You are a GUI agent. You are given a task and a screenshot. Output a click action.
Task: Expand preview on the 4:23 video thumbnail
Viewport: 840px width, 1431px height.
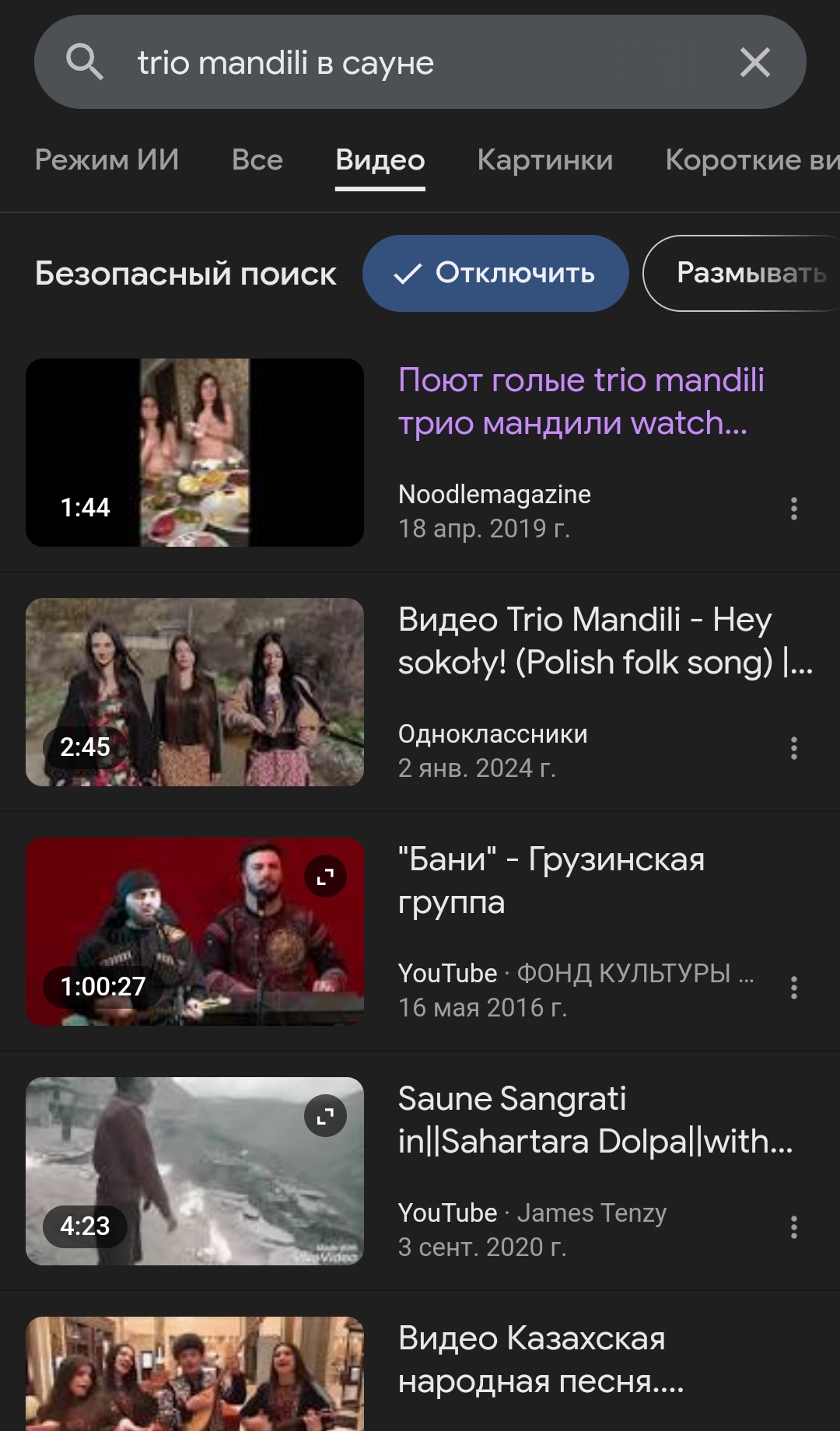pos(325,1116)
